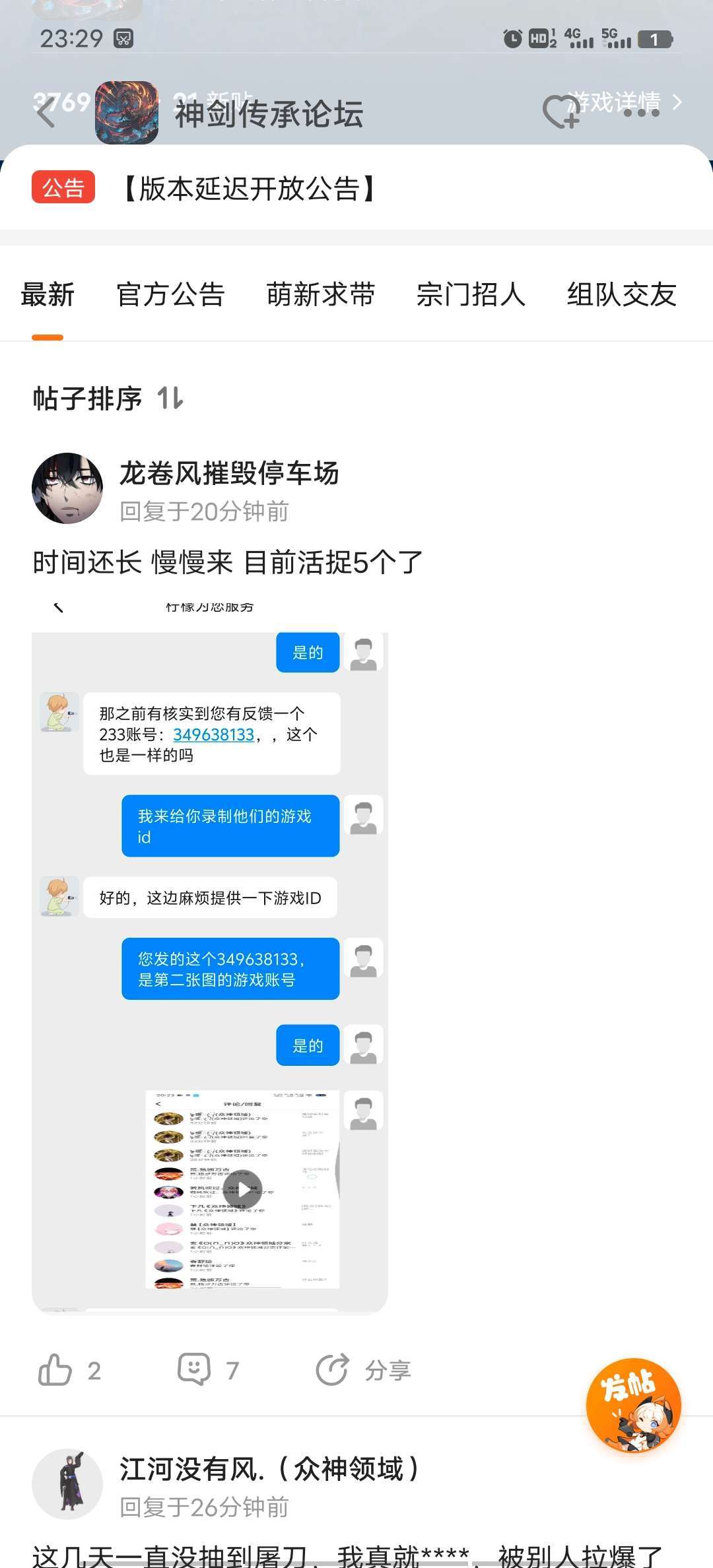Share 龙卷风摧毁停车场's post via 分享
713x1568 pixels.
pos(363,1371)
